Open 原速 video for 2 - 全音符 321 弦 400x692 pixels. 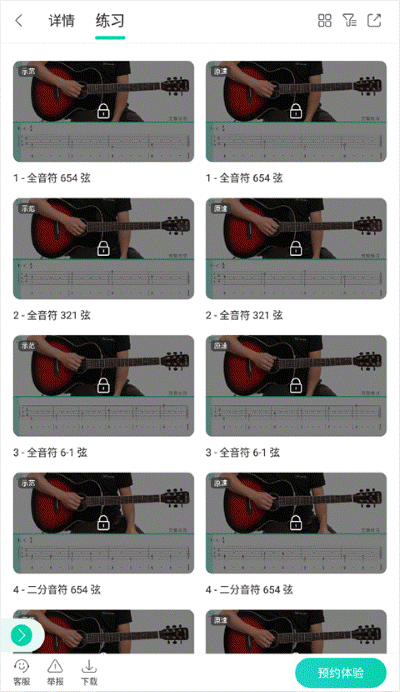(296, 248)
